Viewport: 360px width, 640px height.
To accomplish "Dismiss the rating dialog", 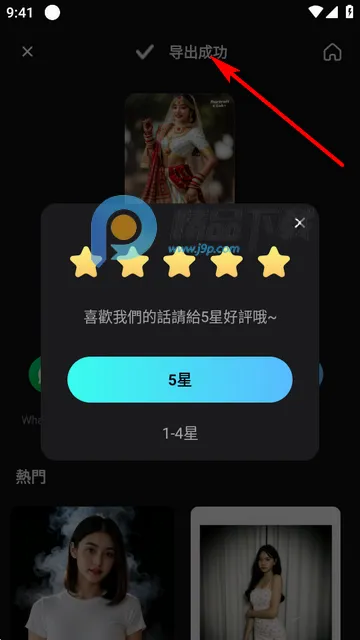I will [300, 223].
